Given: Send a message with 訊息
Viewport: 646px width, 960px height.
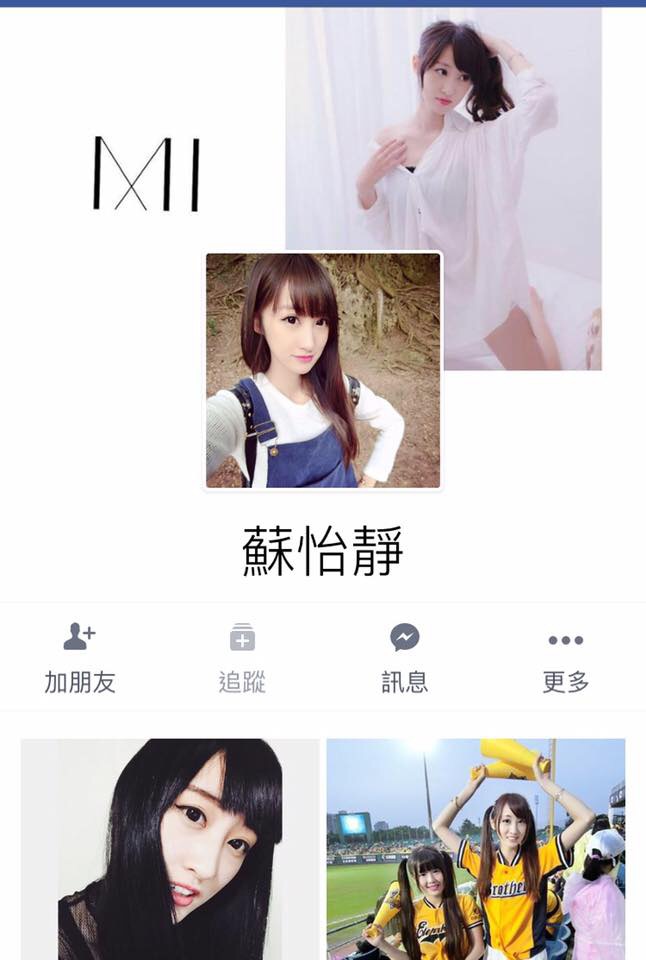Looking at the screenshot, I should click(x=404, y=657).
